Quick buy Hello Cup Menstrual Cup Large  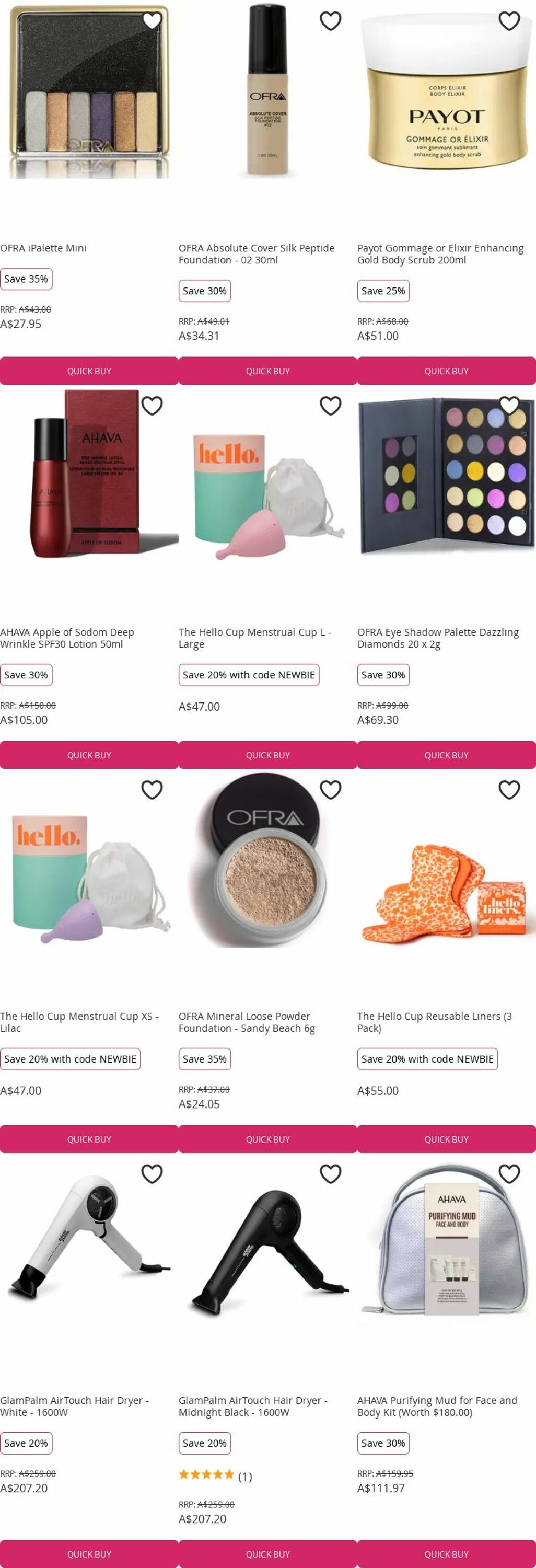click(267, 755)
